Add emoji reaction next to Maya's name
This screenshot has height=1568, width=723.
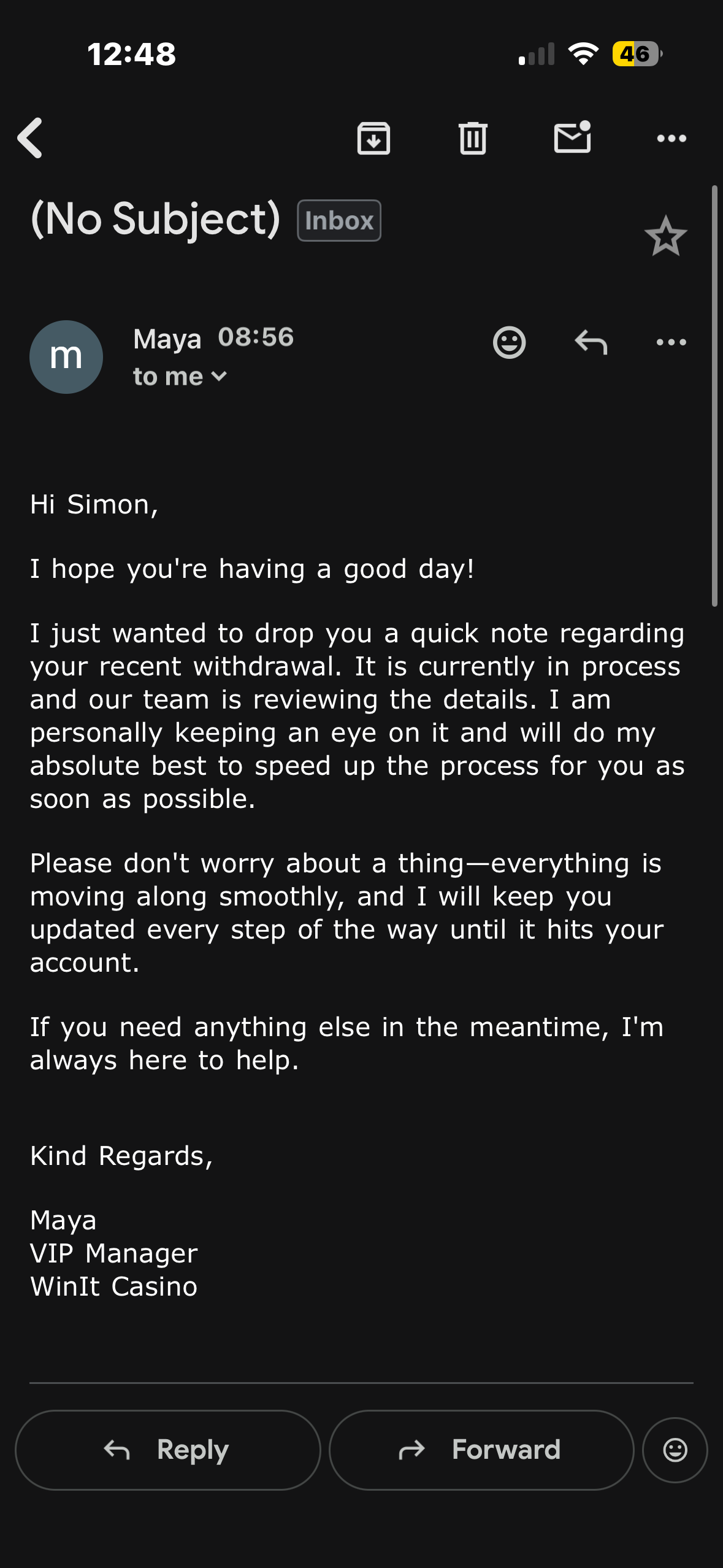pos(509,342)
